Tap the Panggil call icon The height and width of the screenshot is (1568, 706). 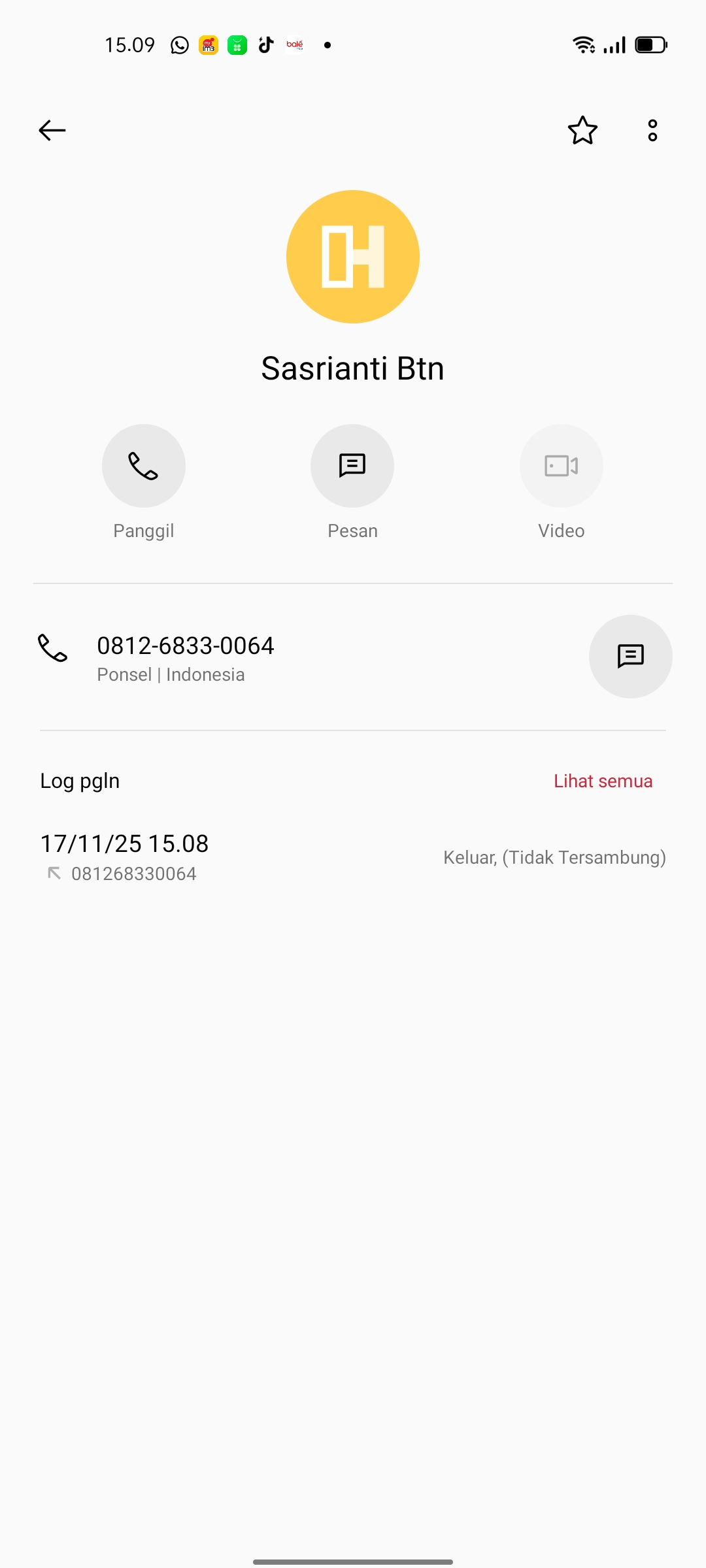(143, 465)
